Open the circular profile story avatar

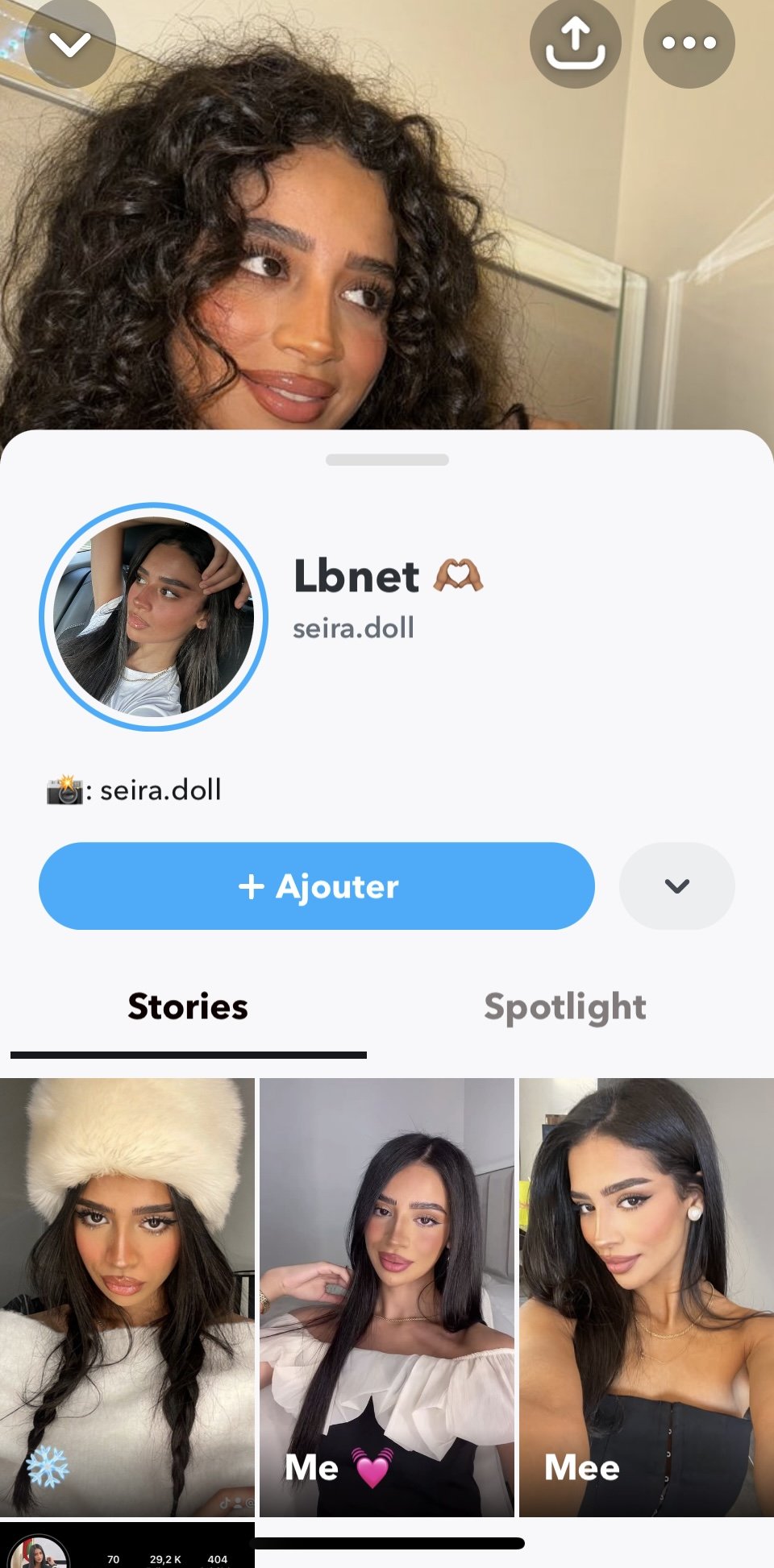coord(153,617)
